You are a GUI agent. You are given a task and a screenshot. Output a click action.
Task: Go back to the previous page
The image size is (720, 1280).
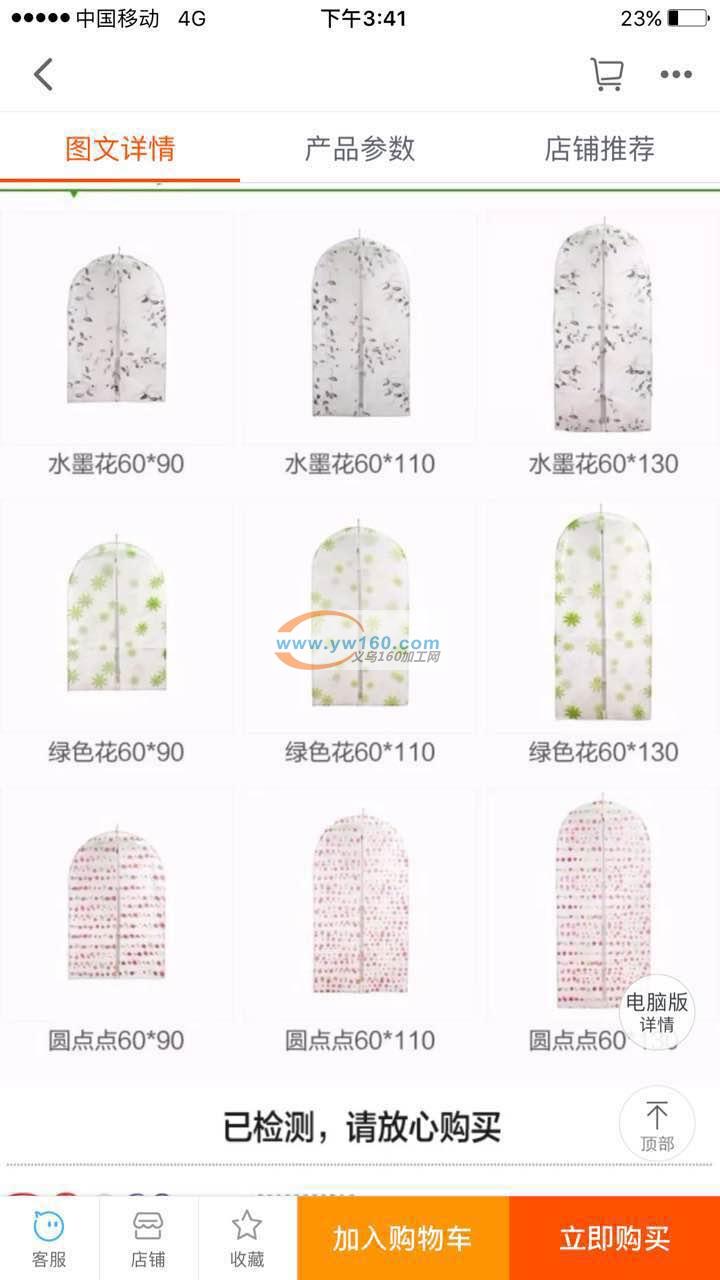[x=43, y=75]
